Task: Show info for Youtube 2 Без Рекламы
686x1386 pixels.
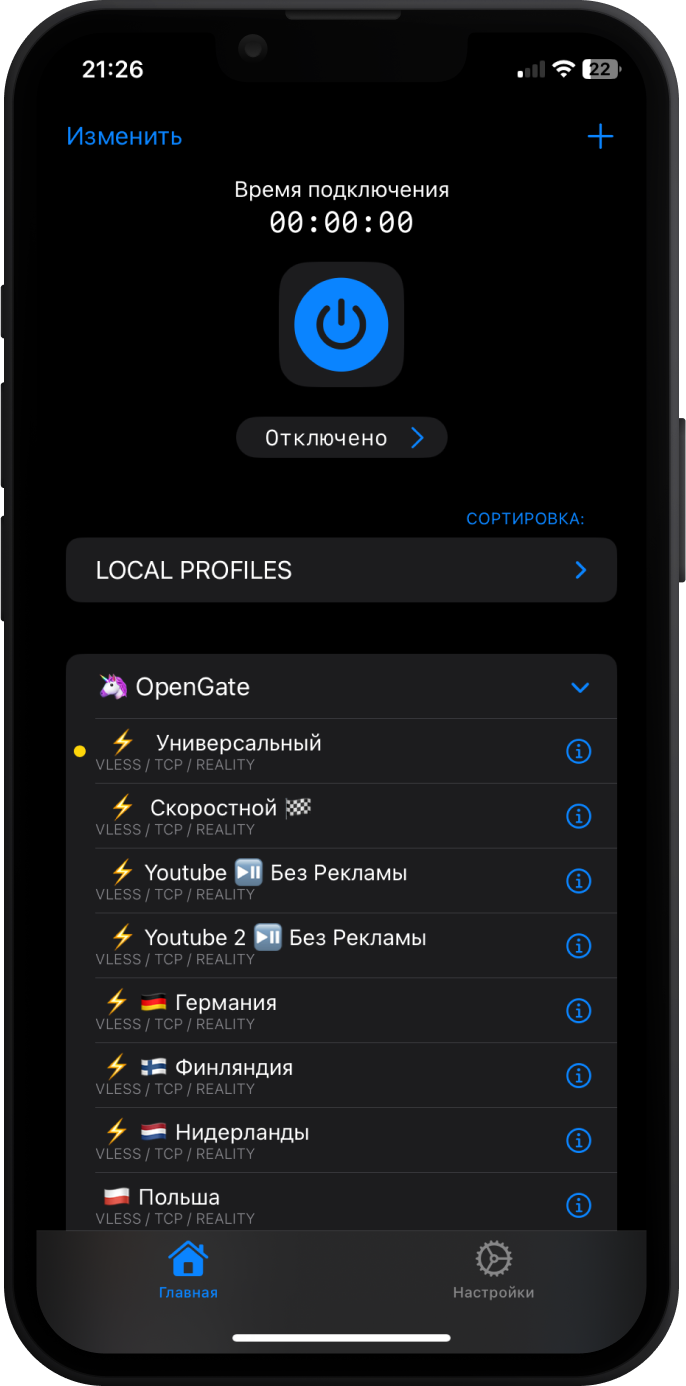Action: 578,945
